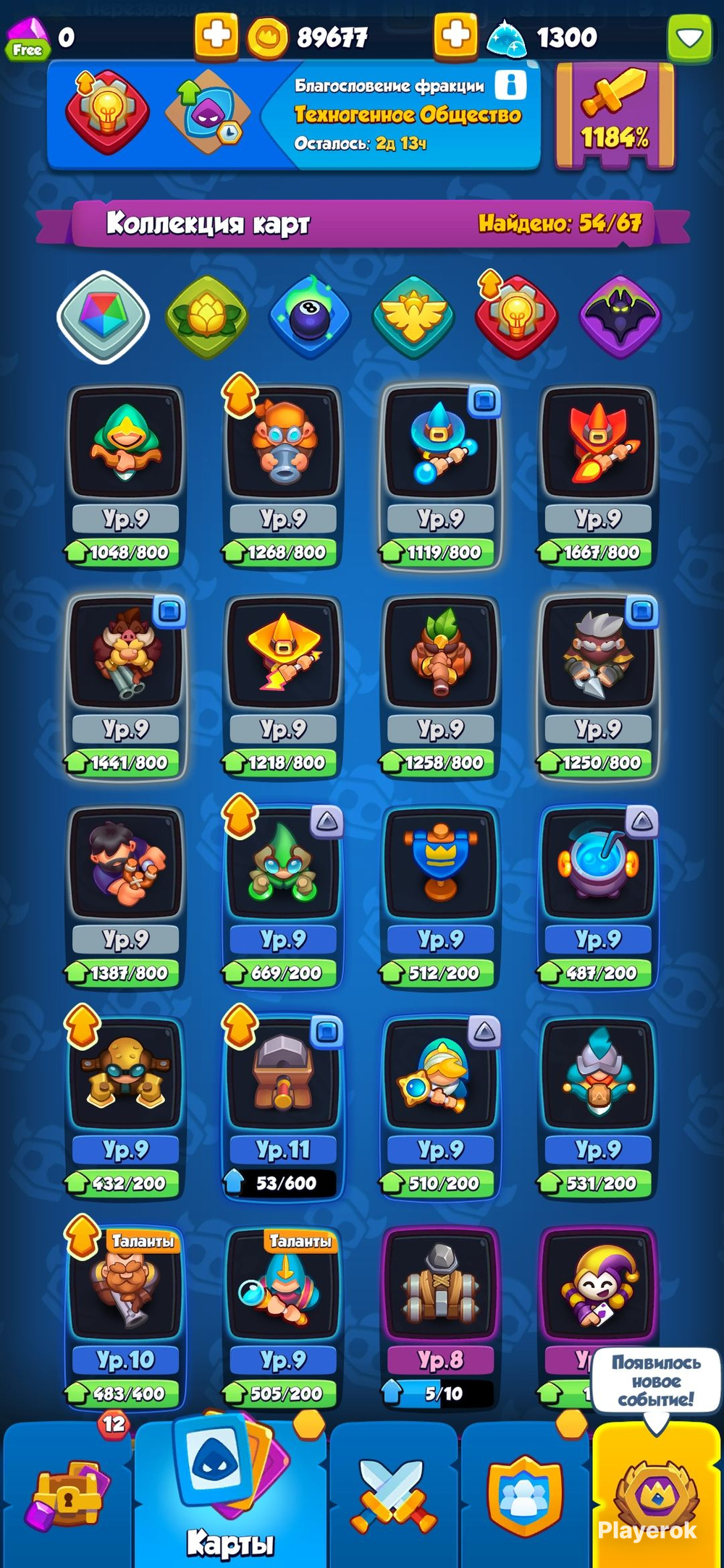Select the all-factions rainbow gem filter
Screen dimensions: 724x1568
[104, 316]
